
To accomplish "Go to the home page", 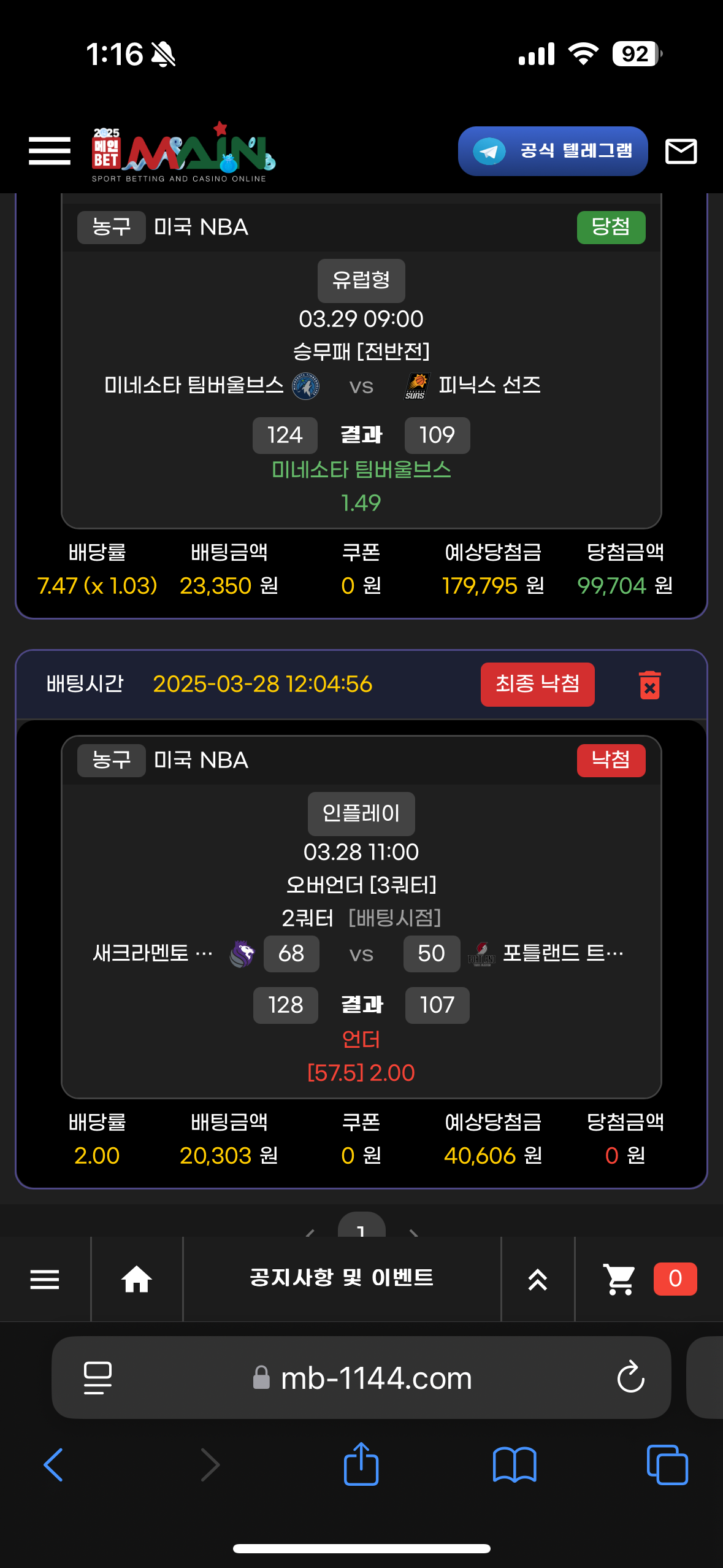I will 137,1279.
